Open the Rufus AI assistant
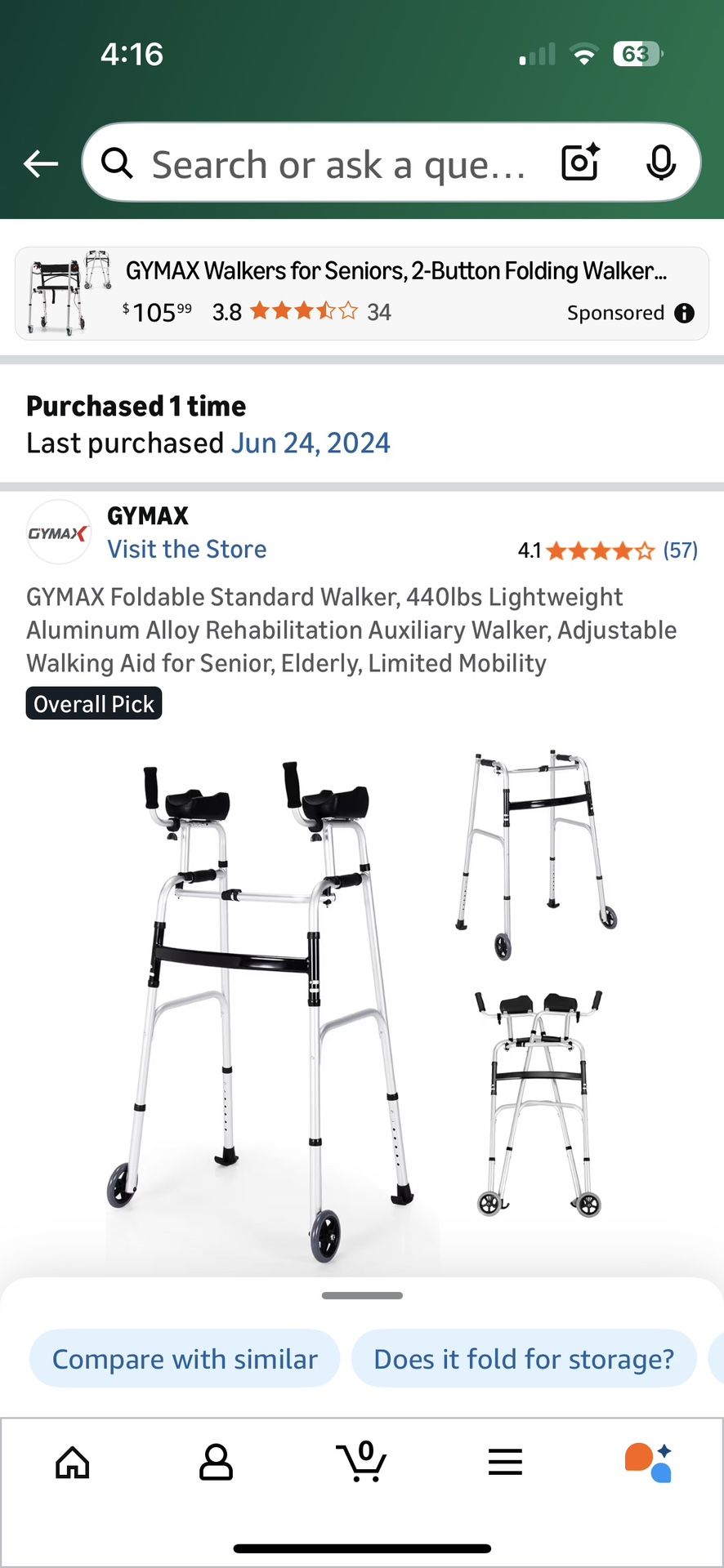 649,1462
